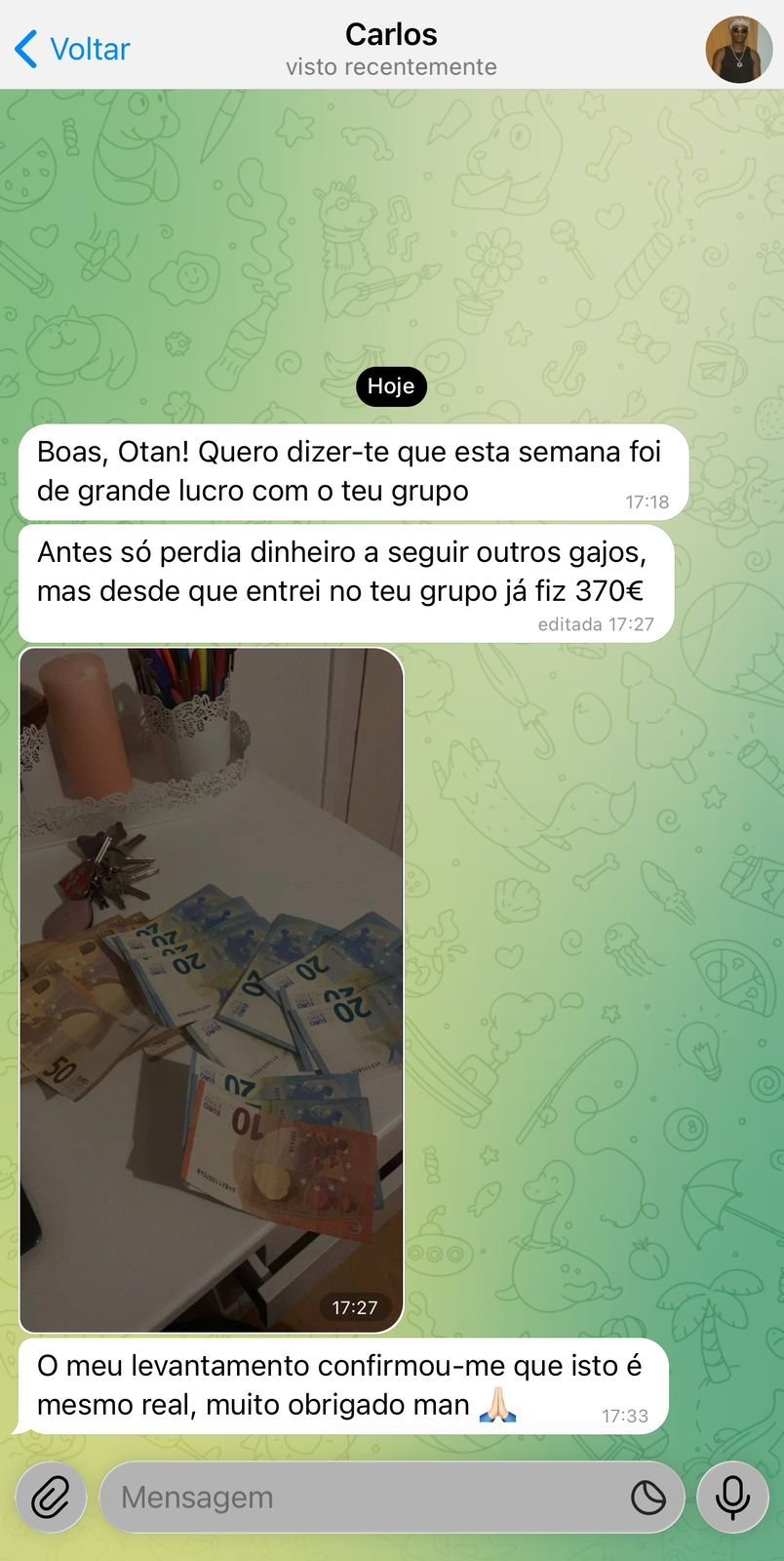The image size is (784, 1561).
Task: Open the photo of euro banknotes
Action: pyautogui.click(x=212, y=989)
